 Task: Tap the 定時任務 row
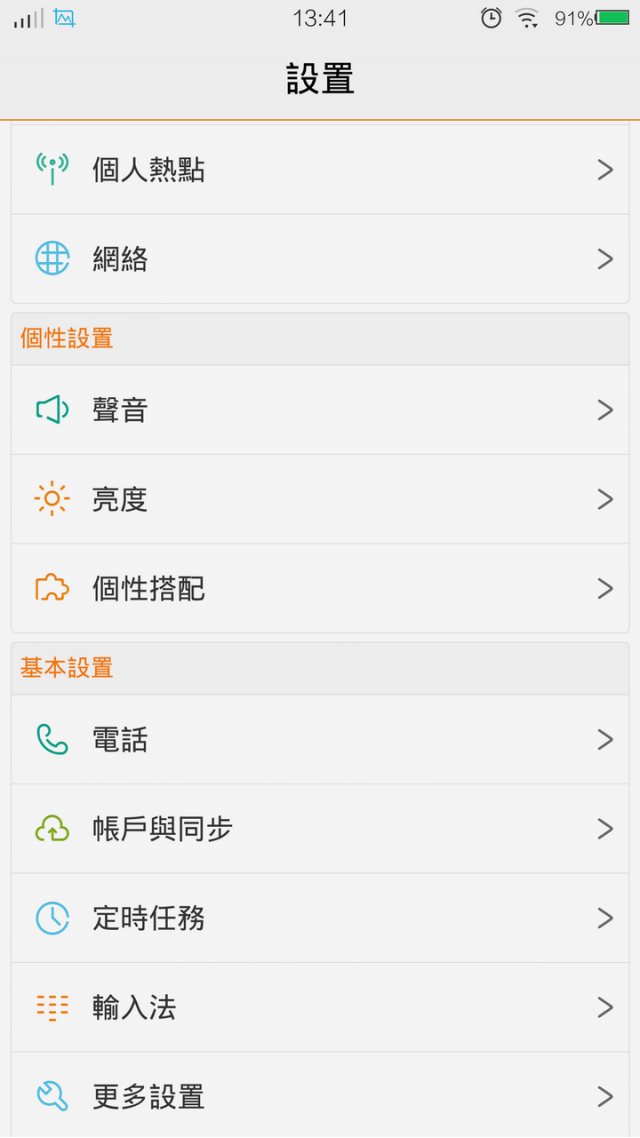320,918
